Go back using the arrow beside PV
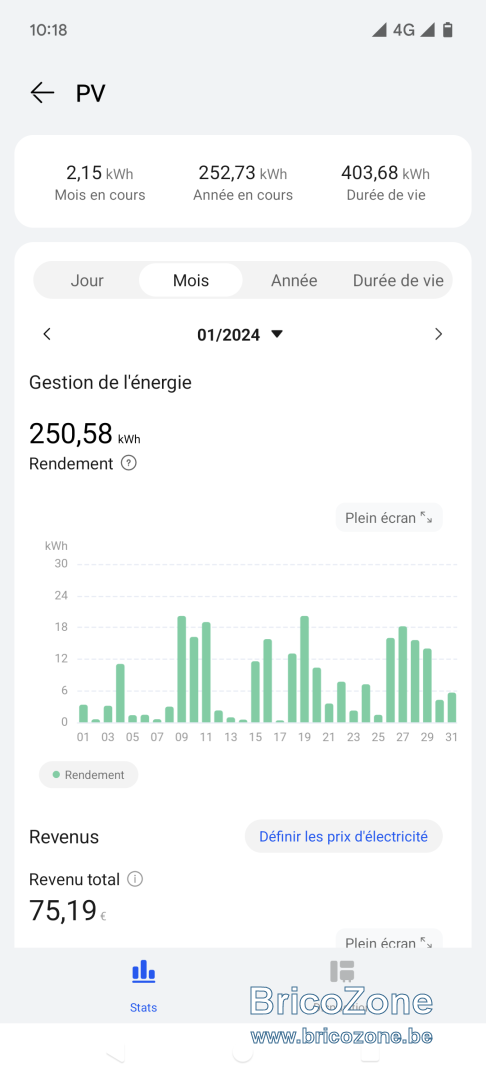Viewport: 486px width, 1080px height. (x=42, y=92)
